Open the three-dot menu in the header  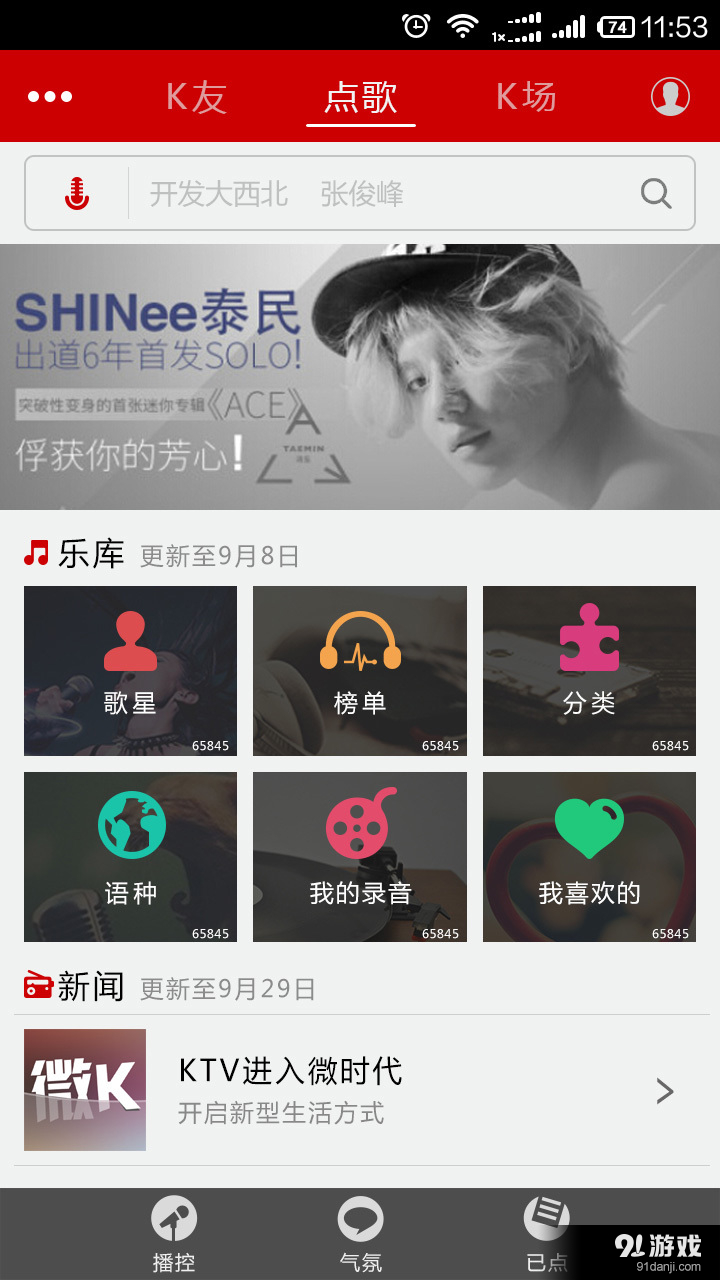click(50, 97)
